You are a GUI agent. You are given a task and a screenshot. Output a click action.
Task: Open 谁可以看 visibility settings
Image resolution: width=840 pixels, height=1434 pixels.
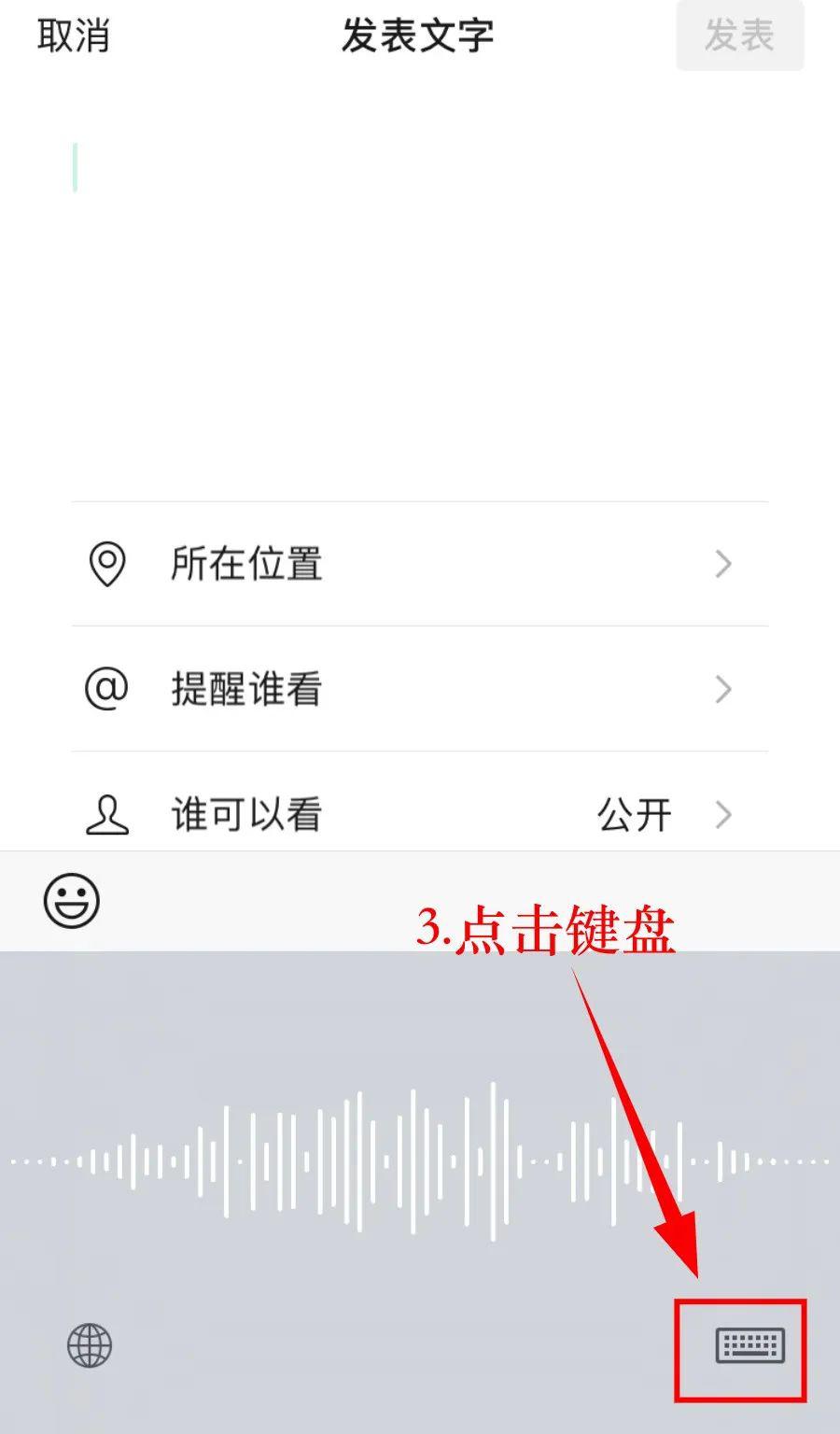tap(420, 814)
